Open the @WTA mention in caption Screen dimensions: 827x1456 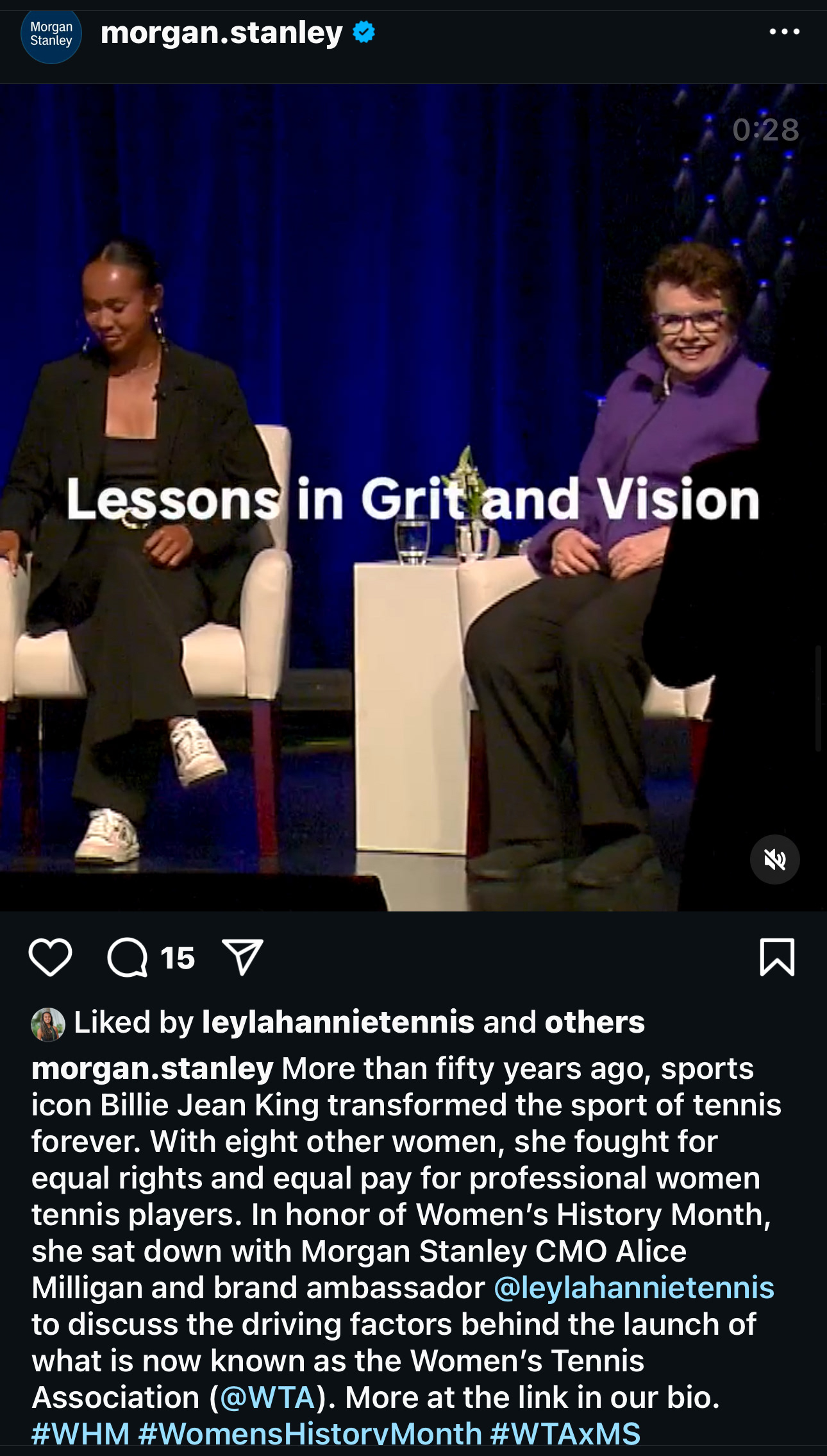coord(267,1397)
